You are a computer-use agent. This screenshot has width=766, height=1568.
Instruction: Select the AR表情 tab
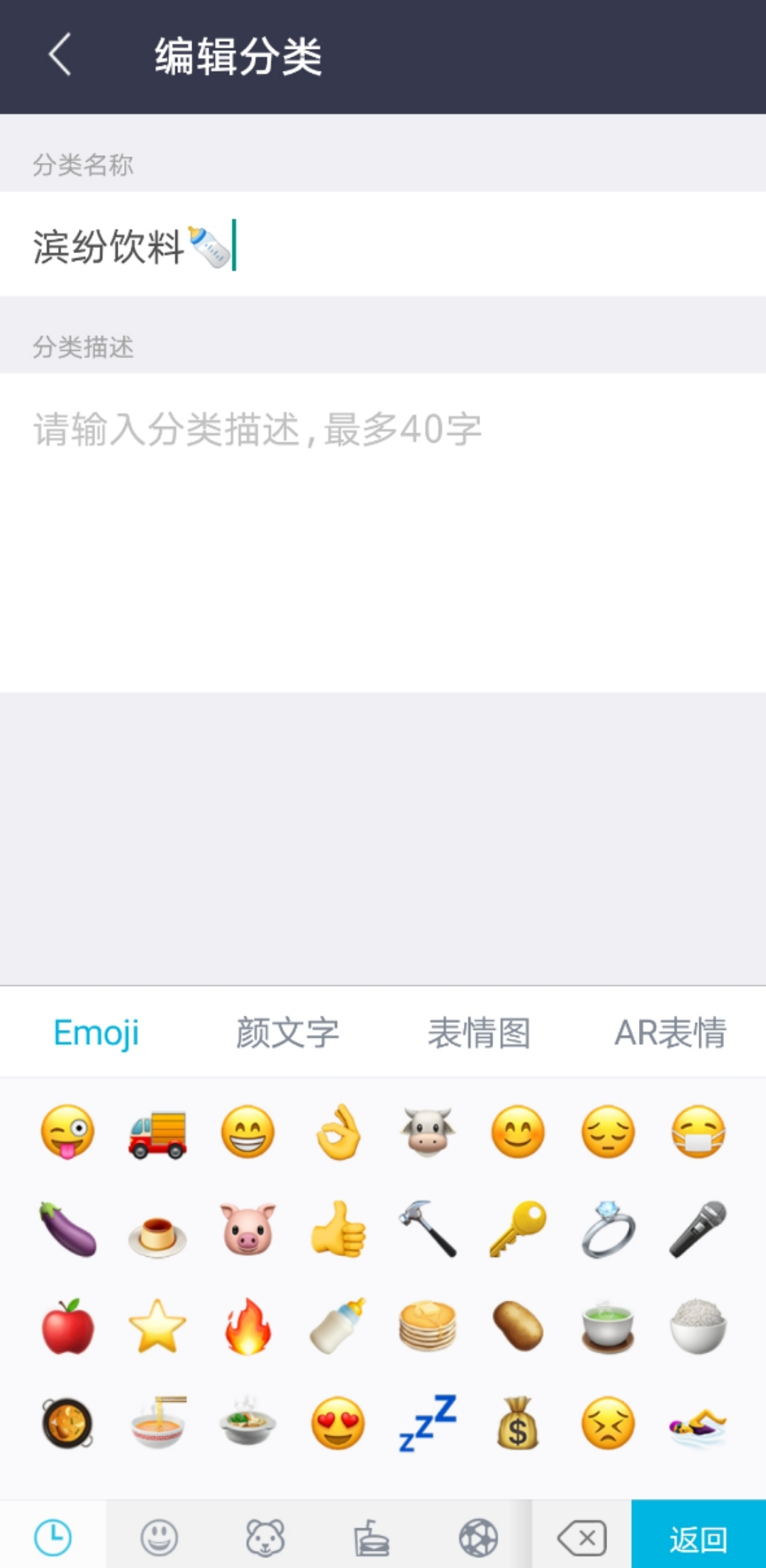click(x=670, y=1032)
